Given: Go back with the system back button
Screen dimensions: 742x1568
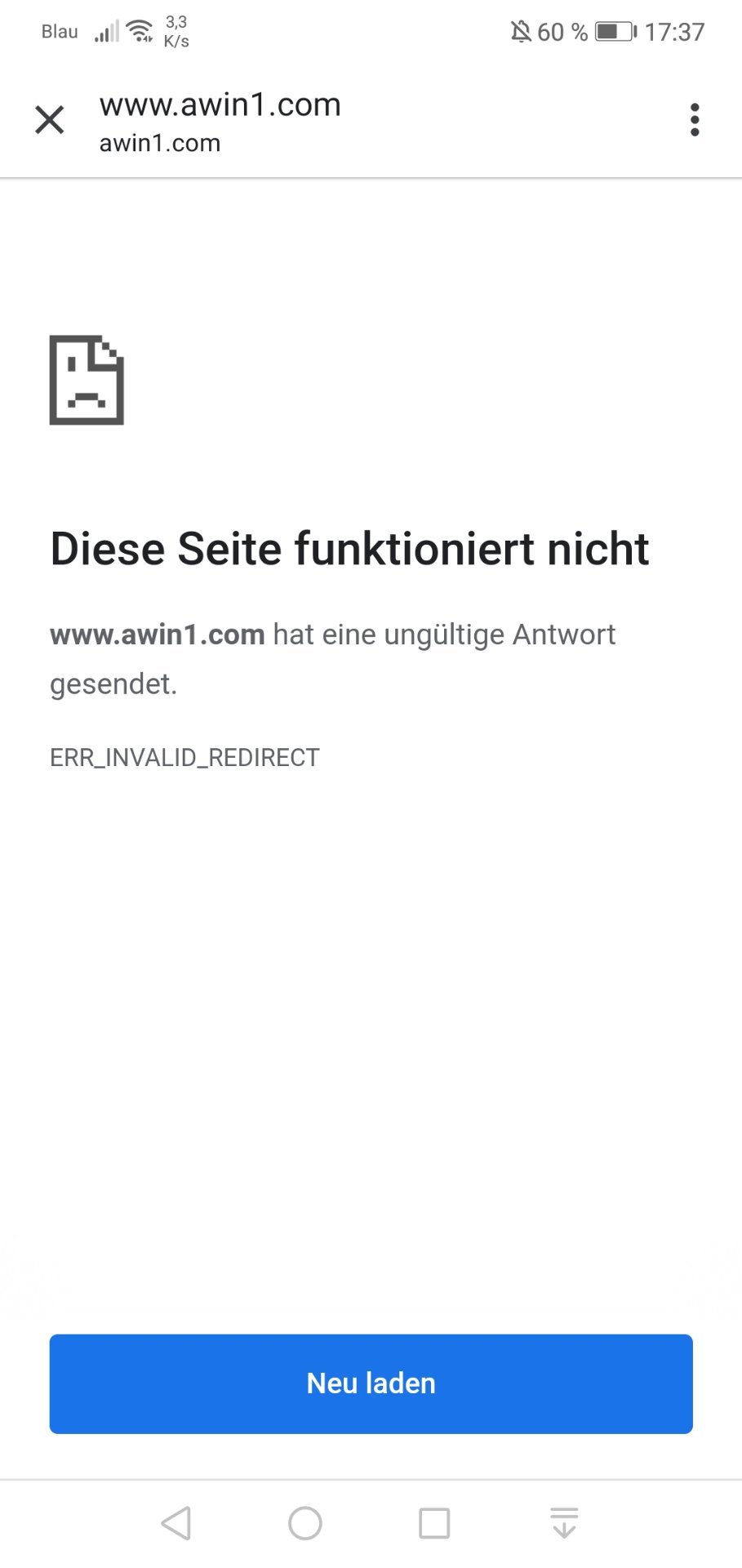Looking at the screenshot, I should 176,1523.
